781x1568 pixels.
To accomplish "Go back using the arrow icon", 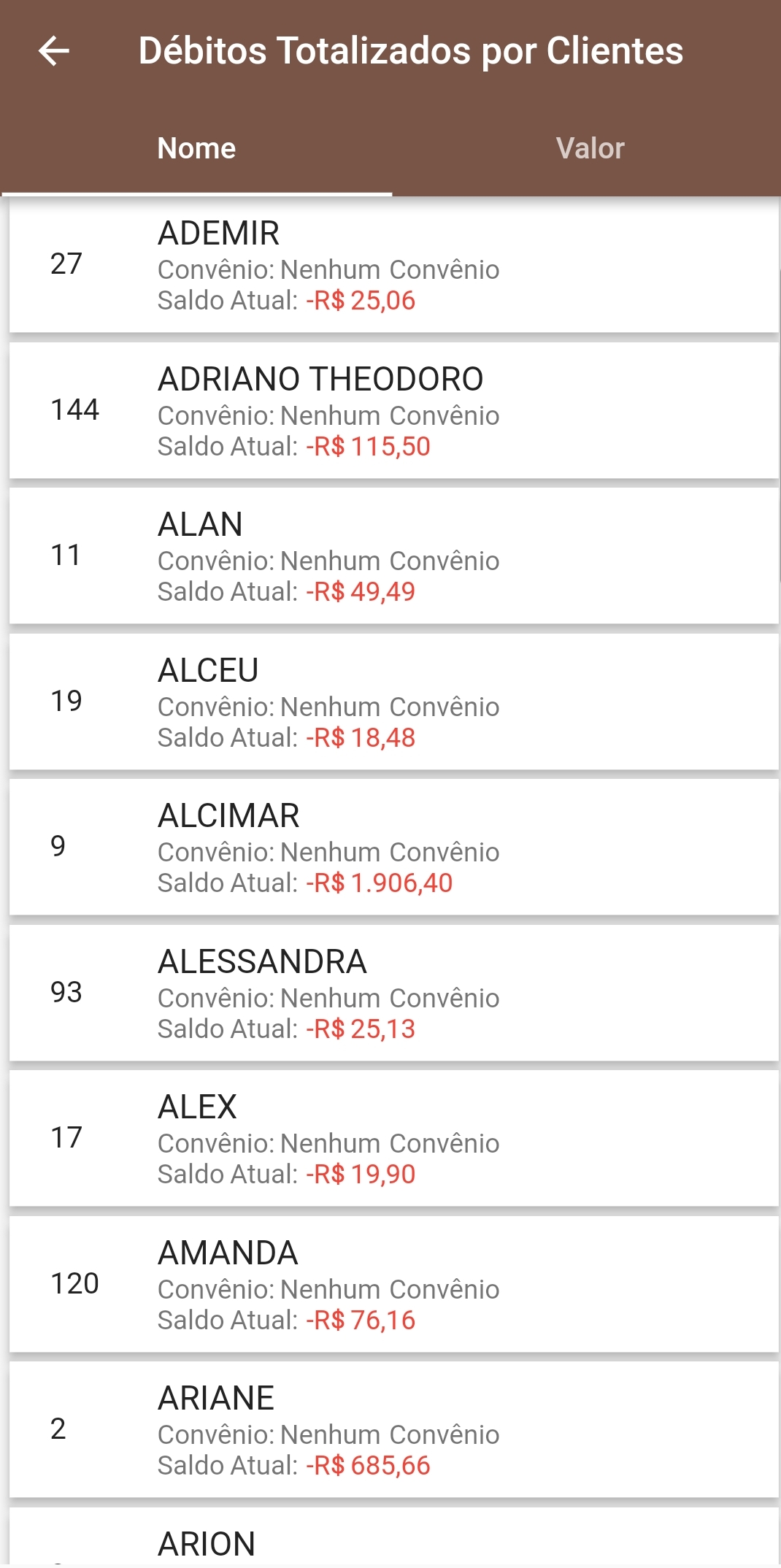I will click(53, 51).
